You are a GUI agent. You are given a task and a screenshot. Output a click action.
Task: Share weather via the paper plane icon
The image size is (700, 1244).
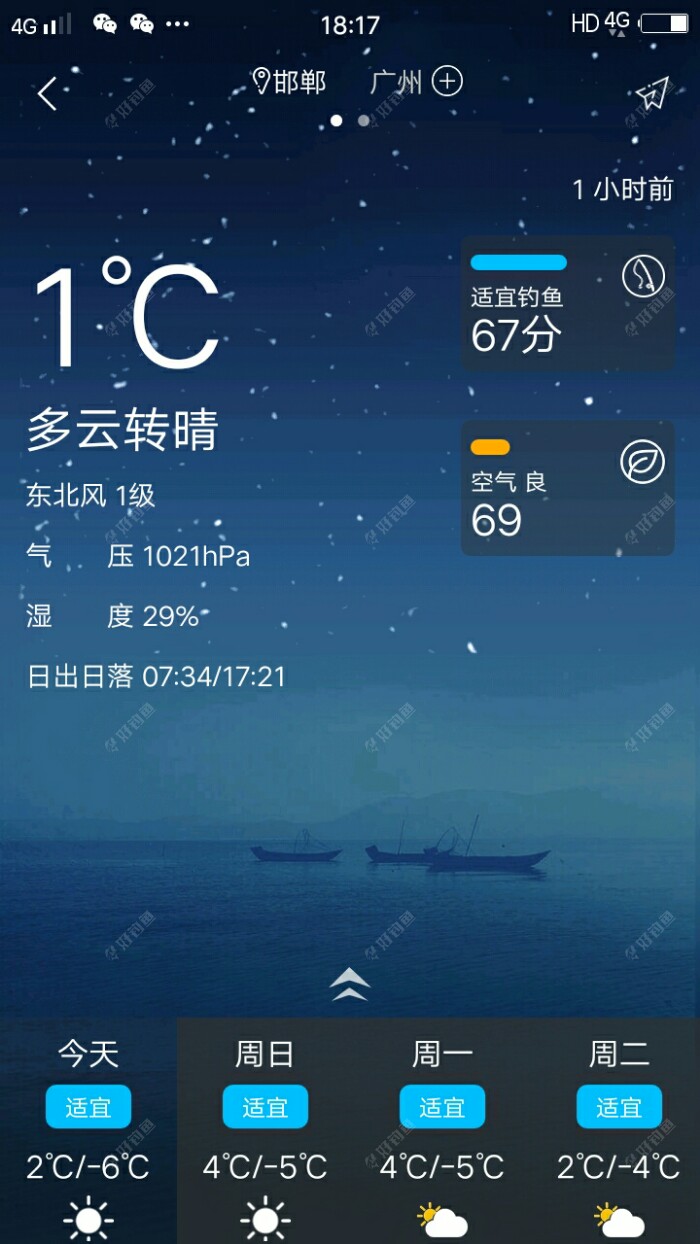tap(651, 94)
